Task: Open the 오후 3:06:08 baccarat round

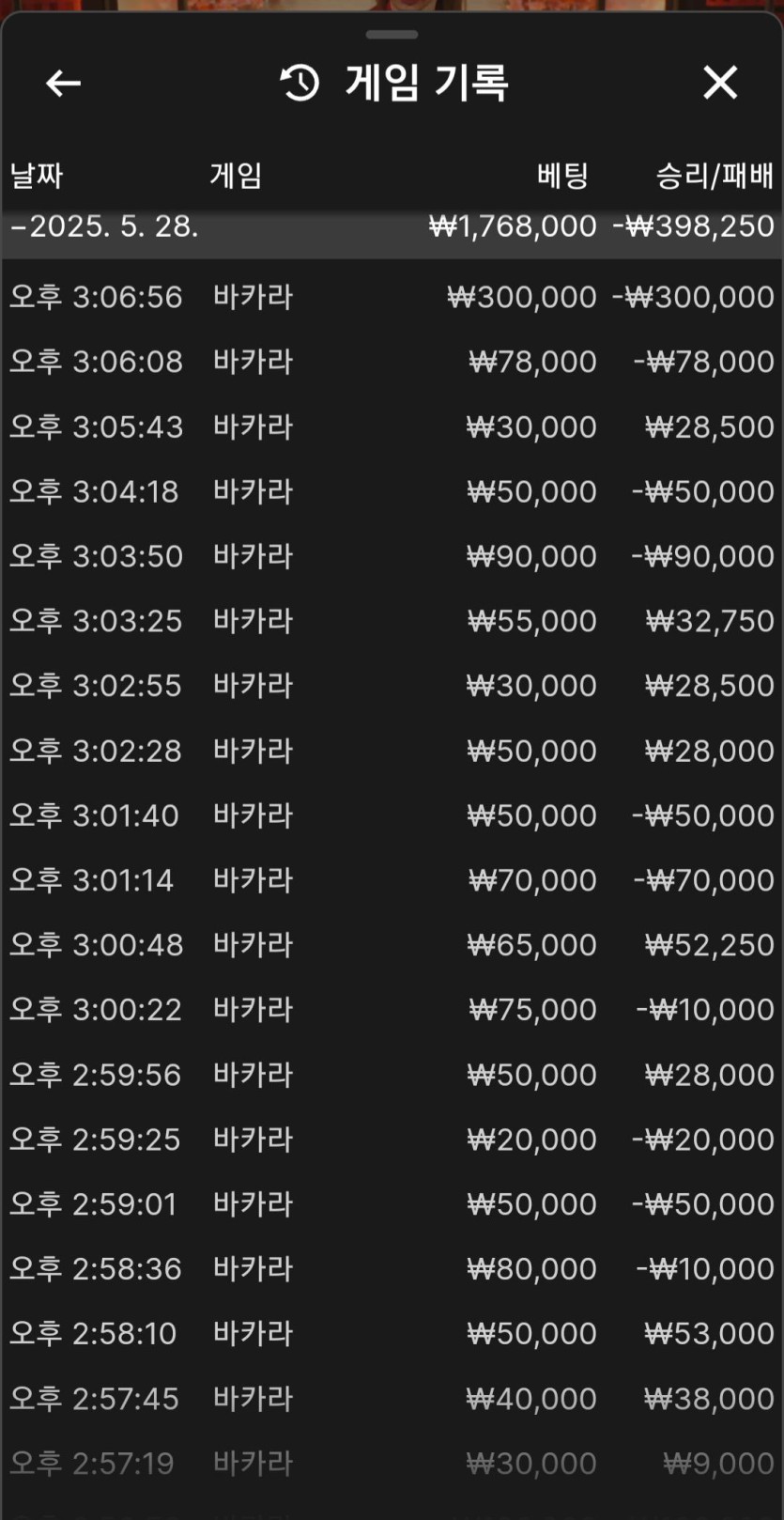Action: click(x=392, y=362)
